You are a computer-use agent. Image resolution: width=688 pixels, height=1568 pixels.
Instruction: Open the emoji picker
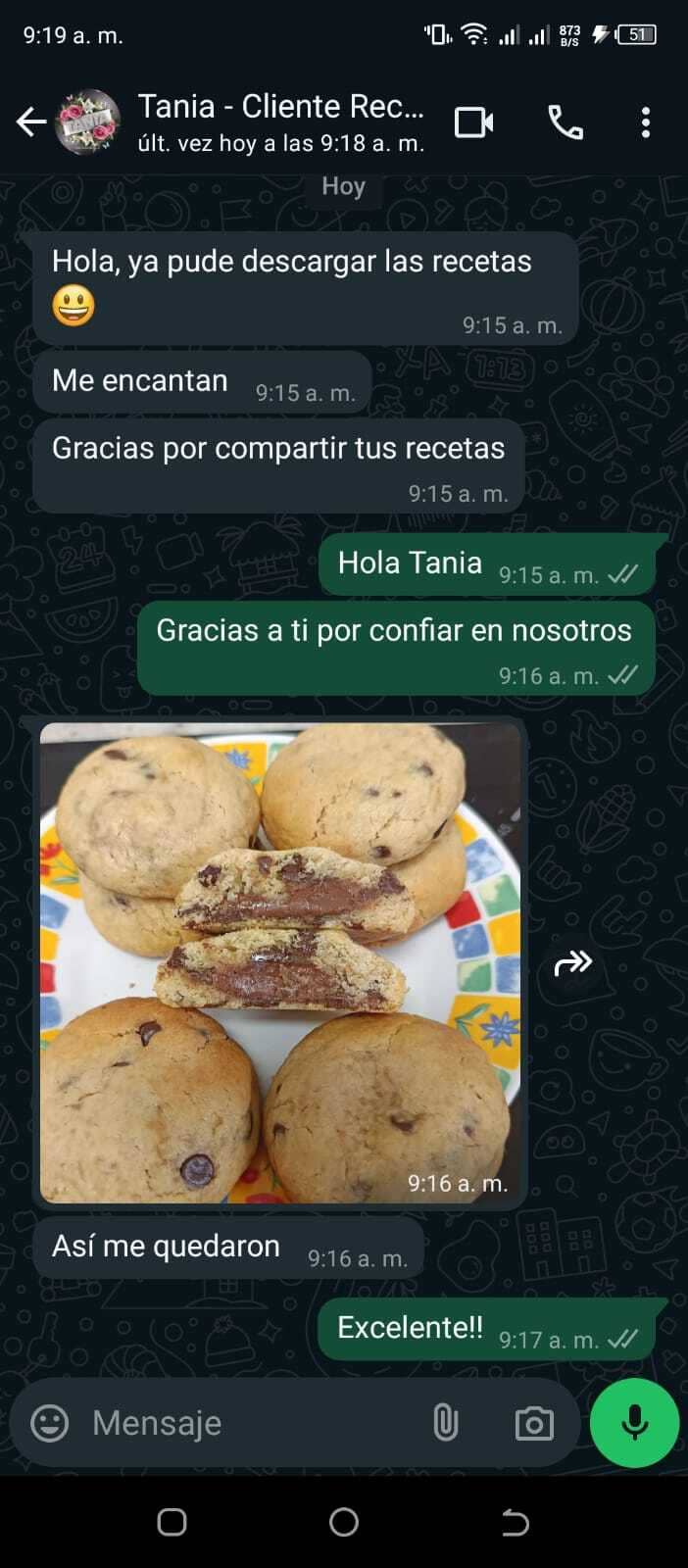[50, 1422]
